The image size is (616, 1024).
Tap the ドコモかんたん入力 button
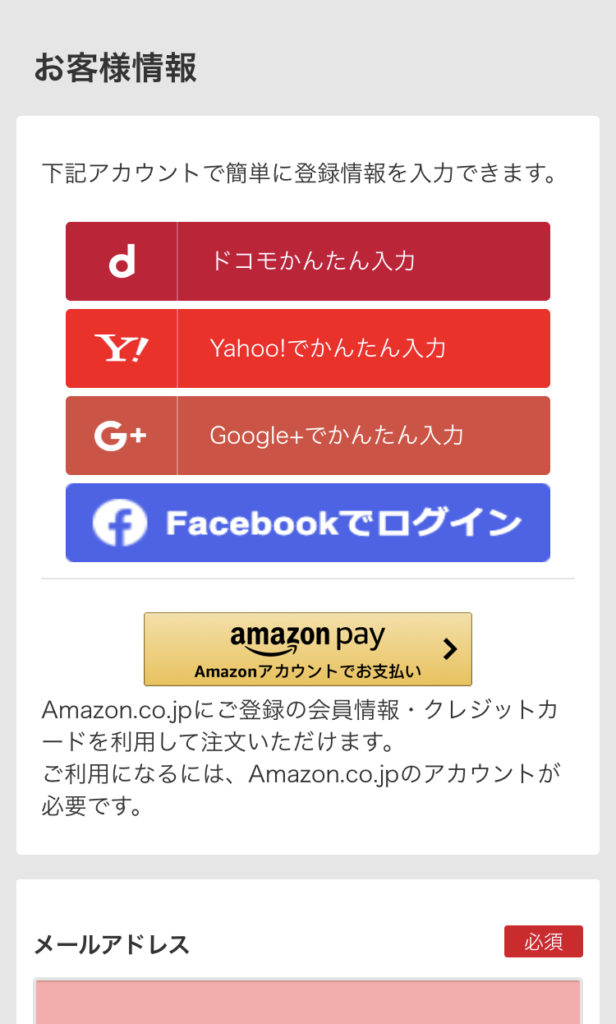pos(308,261)
